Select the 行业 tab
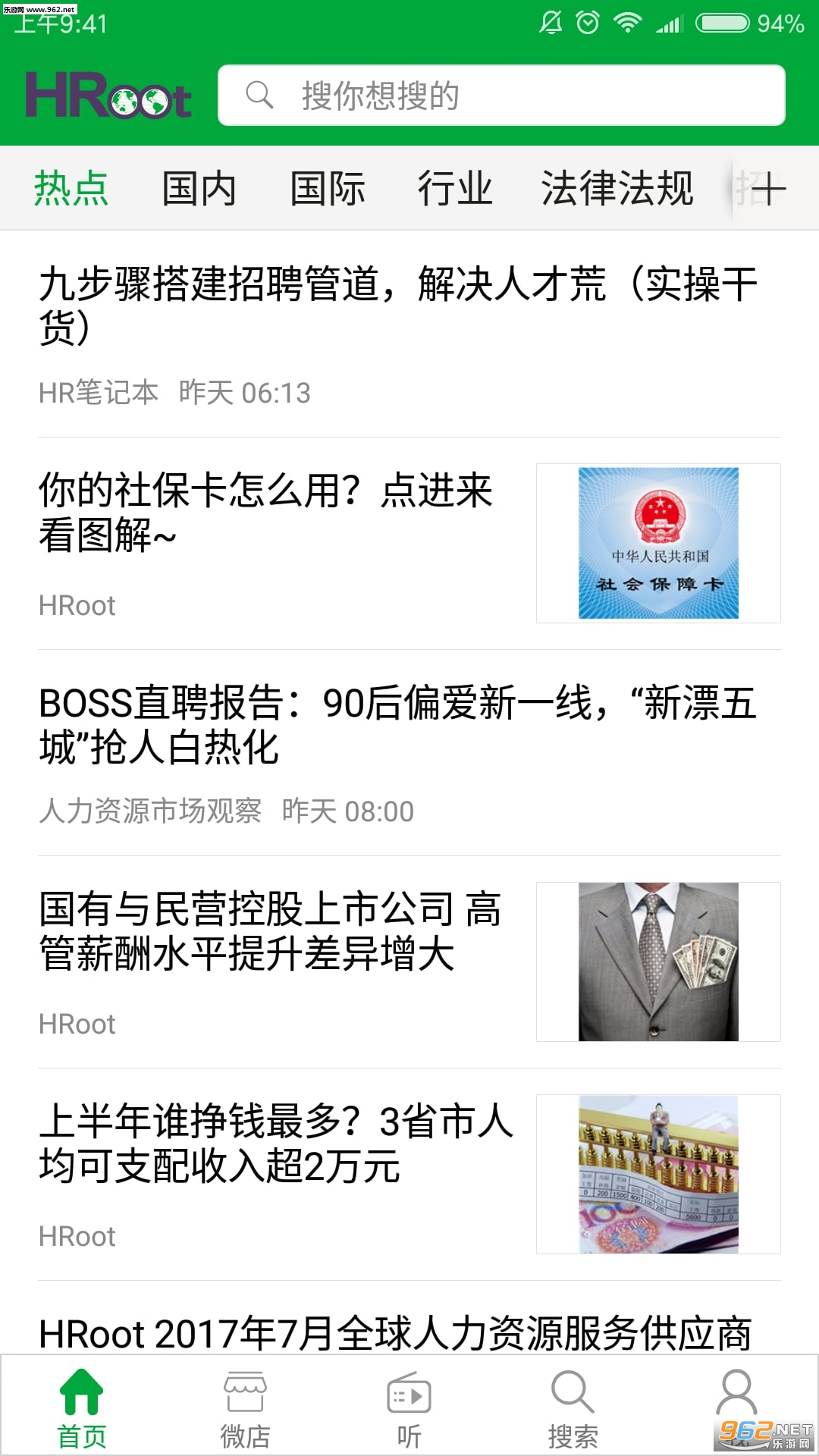Screen dimensions: 819x1456 coord(455,188)
